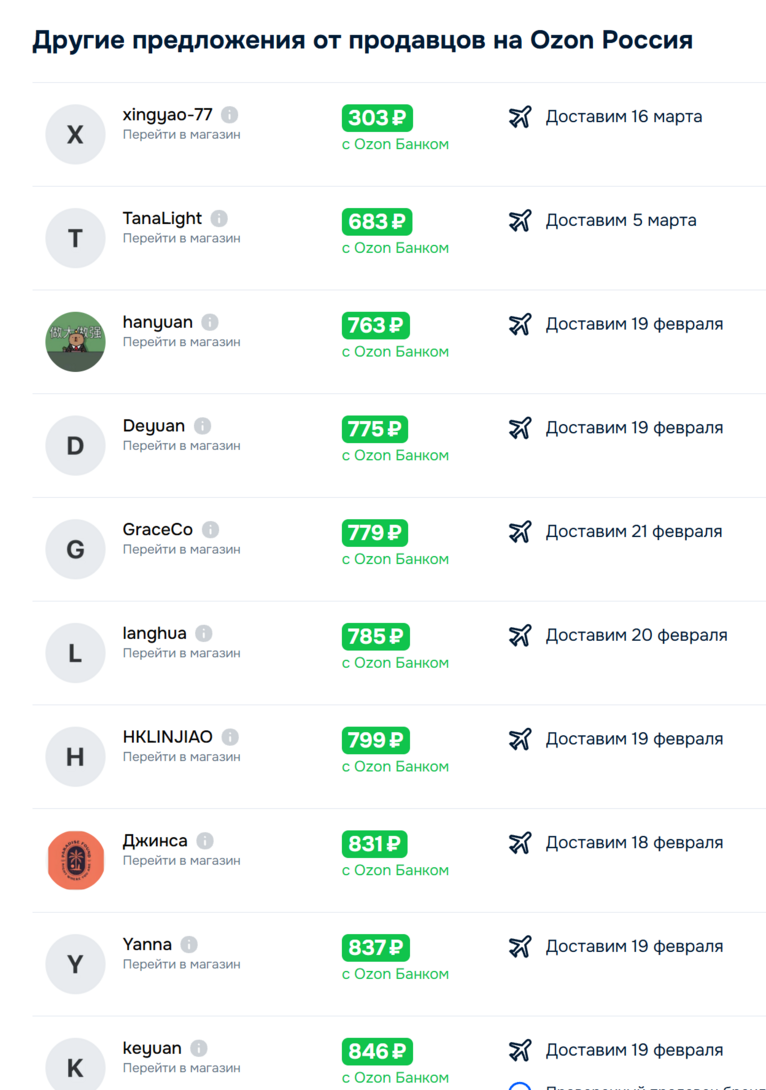Viewport: 766px width, 1090px height.
Task: Tap the info icon beside Джинса
Action: click(205, 841)
